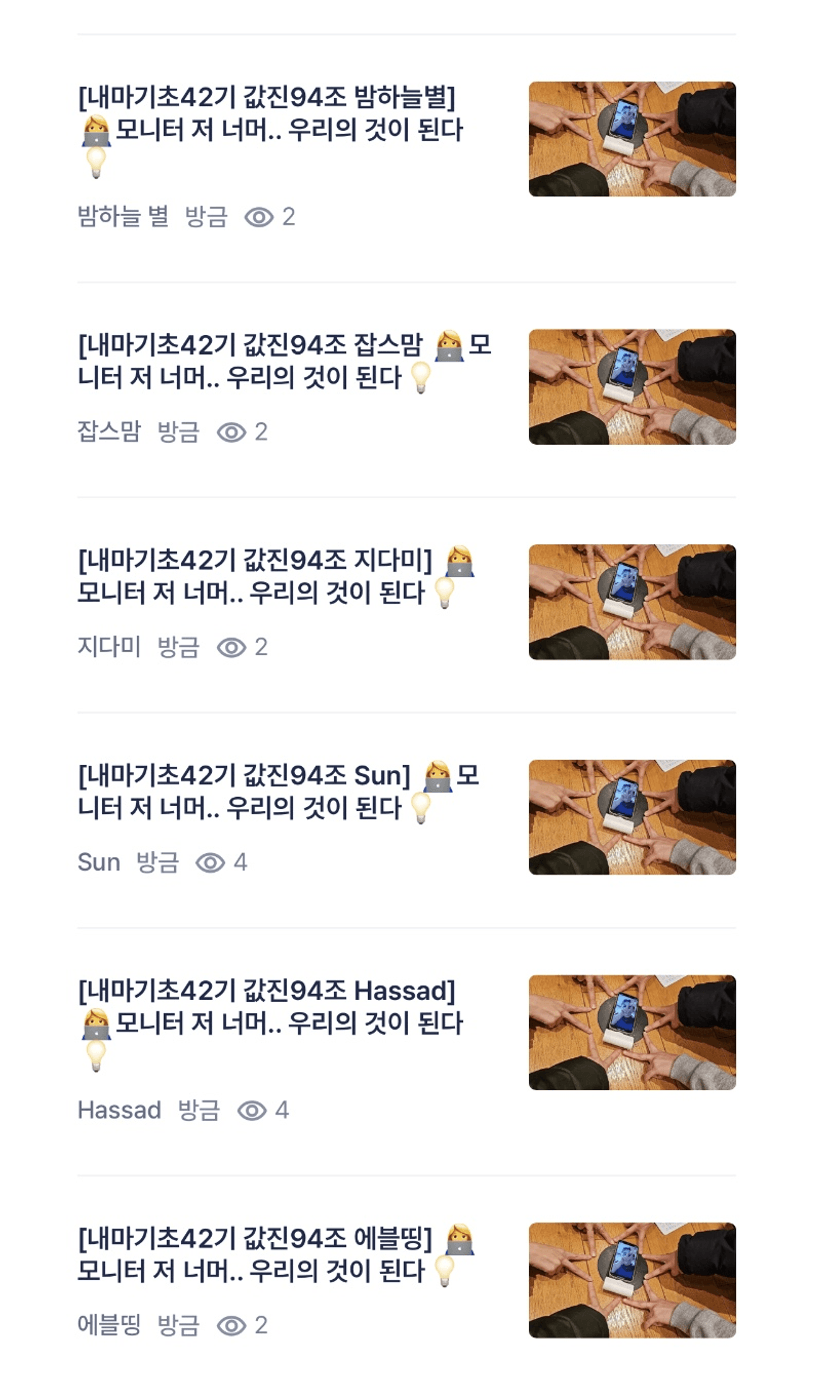Open the 밤하늘별 post about 모니터 저 너머
This screenshot has height=1384, width=827.
(270, 114)
